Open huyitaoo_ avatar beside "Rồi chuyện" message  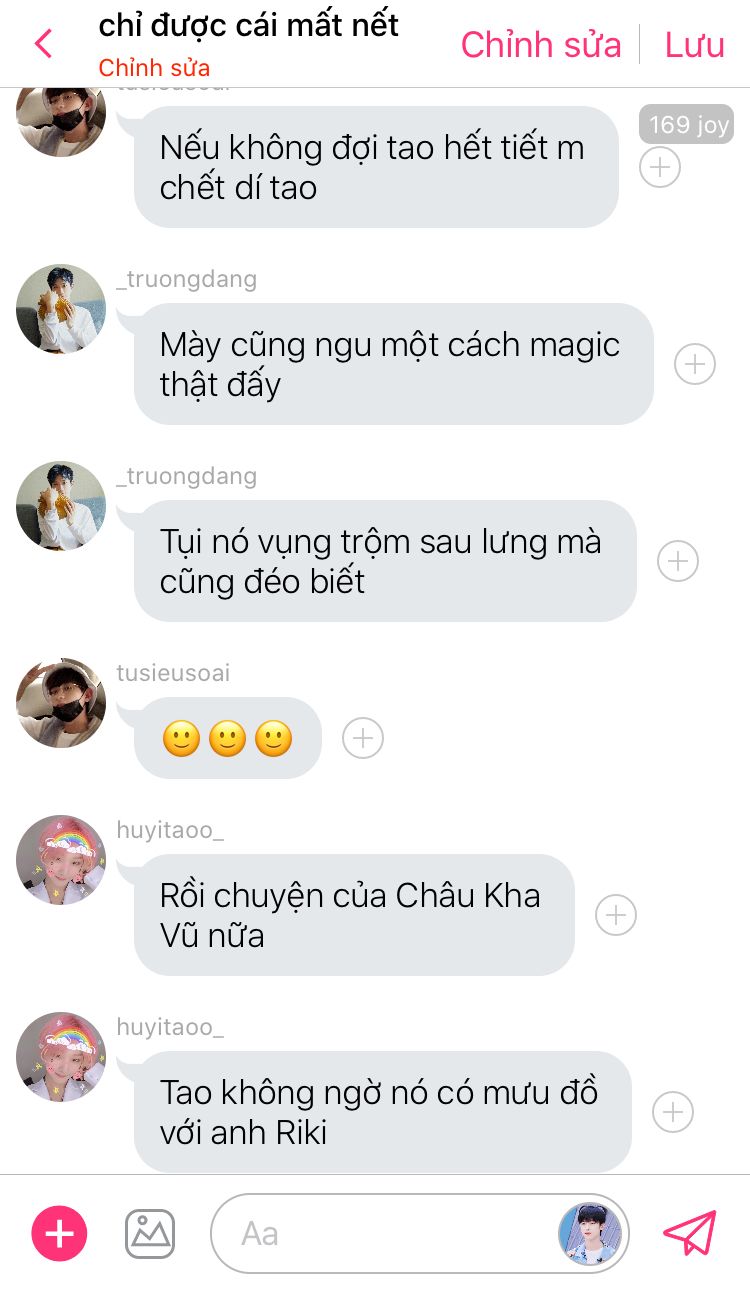[61, 860]
